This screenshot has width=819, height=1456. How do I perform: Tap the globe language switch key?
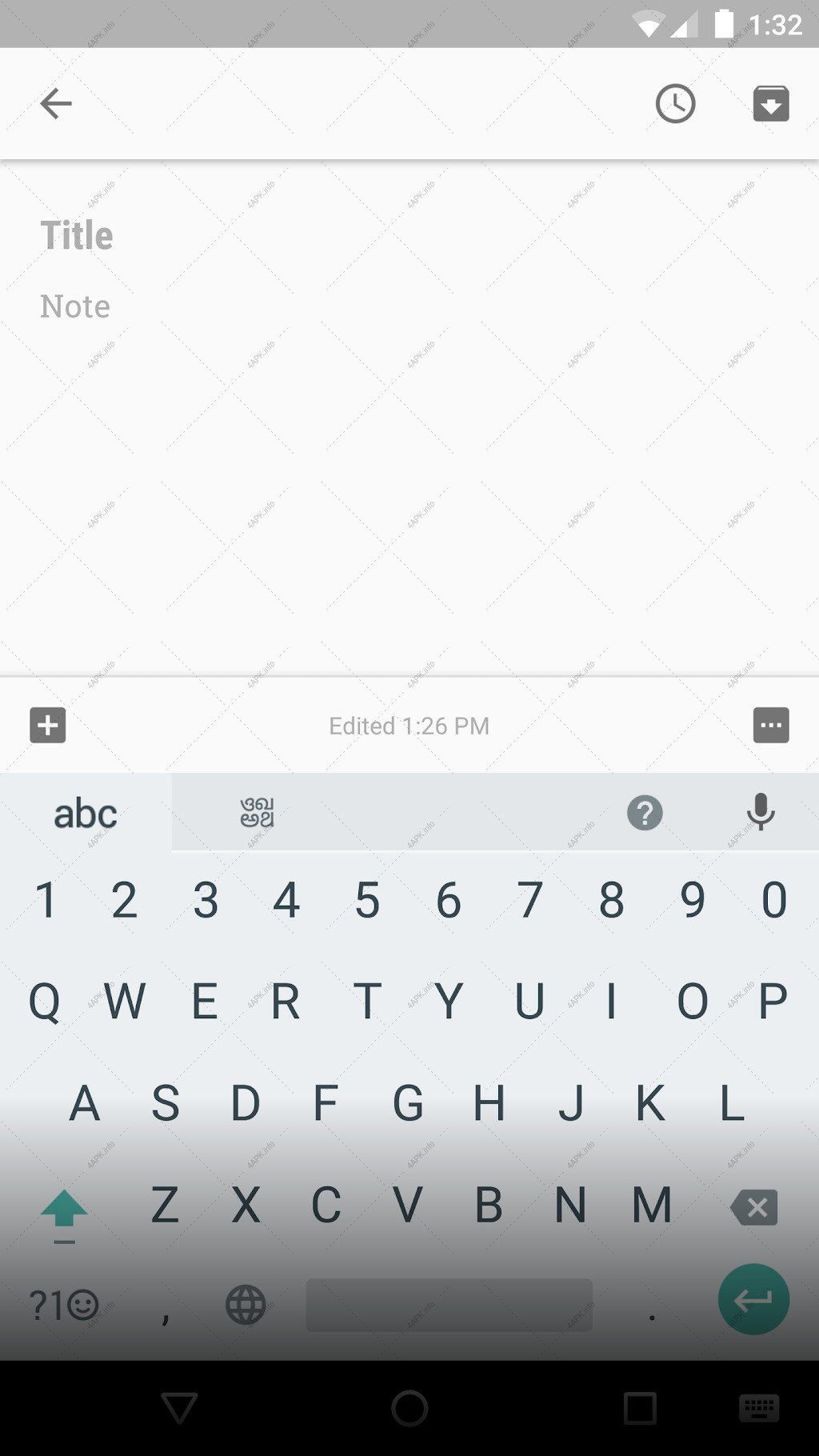(246, 1306)
